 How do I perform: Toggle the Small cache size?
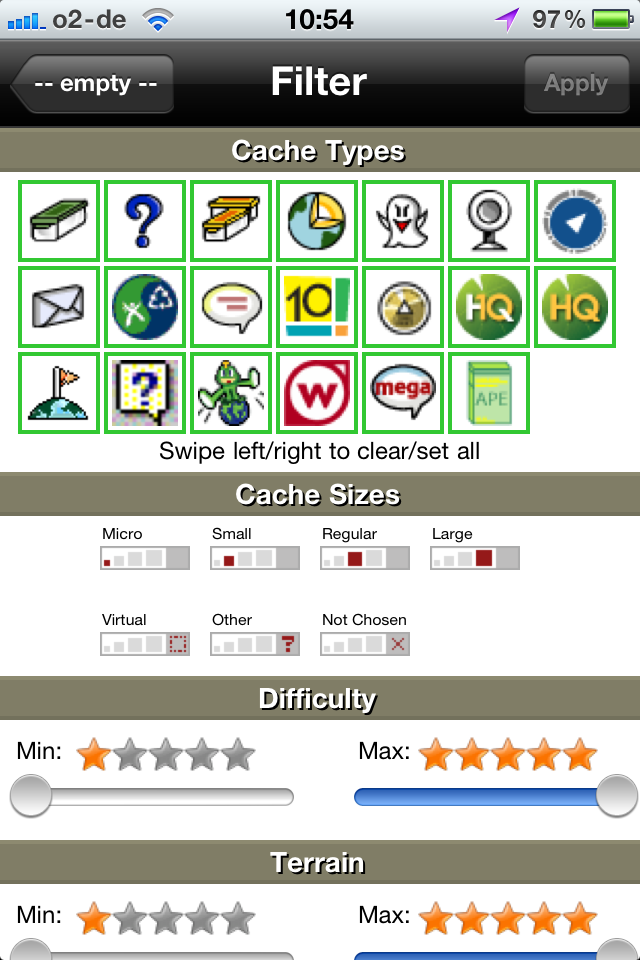click(x=255, y=558)
